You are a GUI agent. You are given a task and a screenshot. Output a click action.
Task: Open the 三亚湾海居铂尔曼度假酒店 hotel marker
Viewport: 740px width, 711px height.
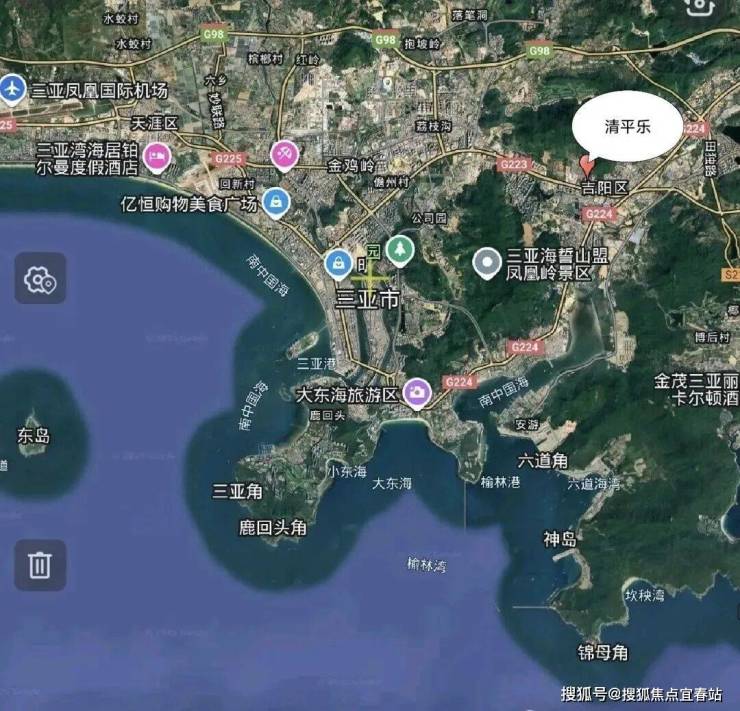click(156, 156)
